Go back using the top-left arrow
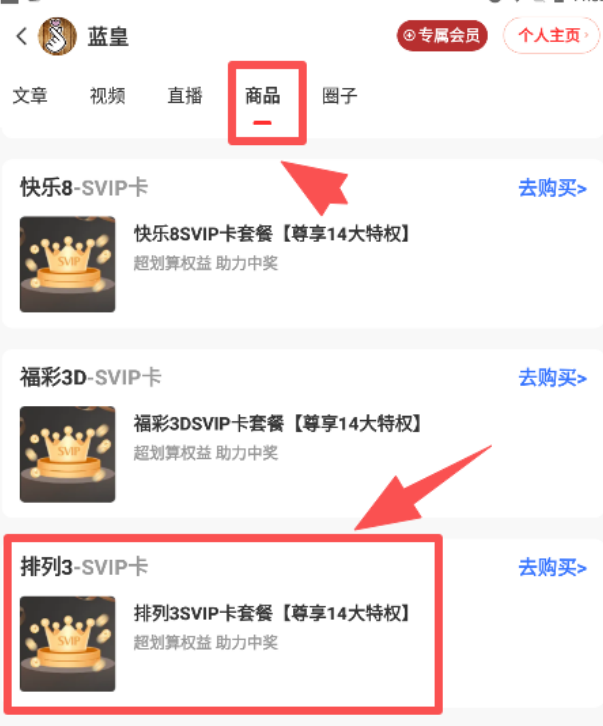The width and height of the screenshot is (603, 726). pyautogui.click(x=22, y=37)
